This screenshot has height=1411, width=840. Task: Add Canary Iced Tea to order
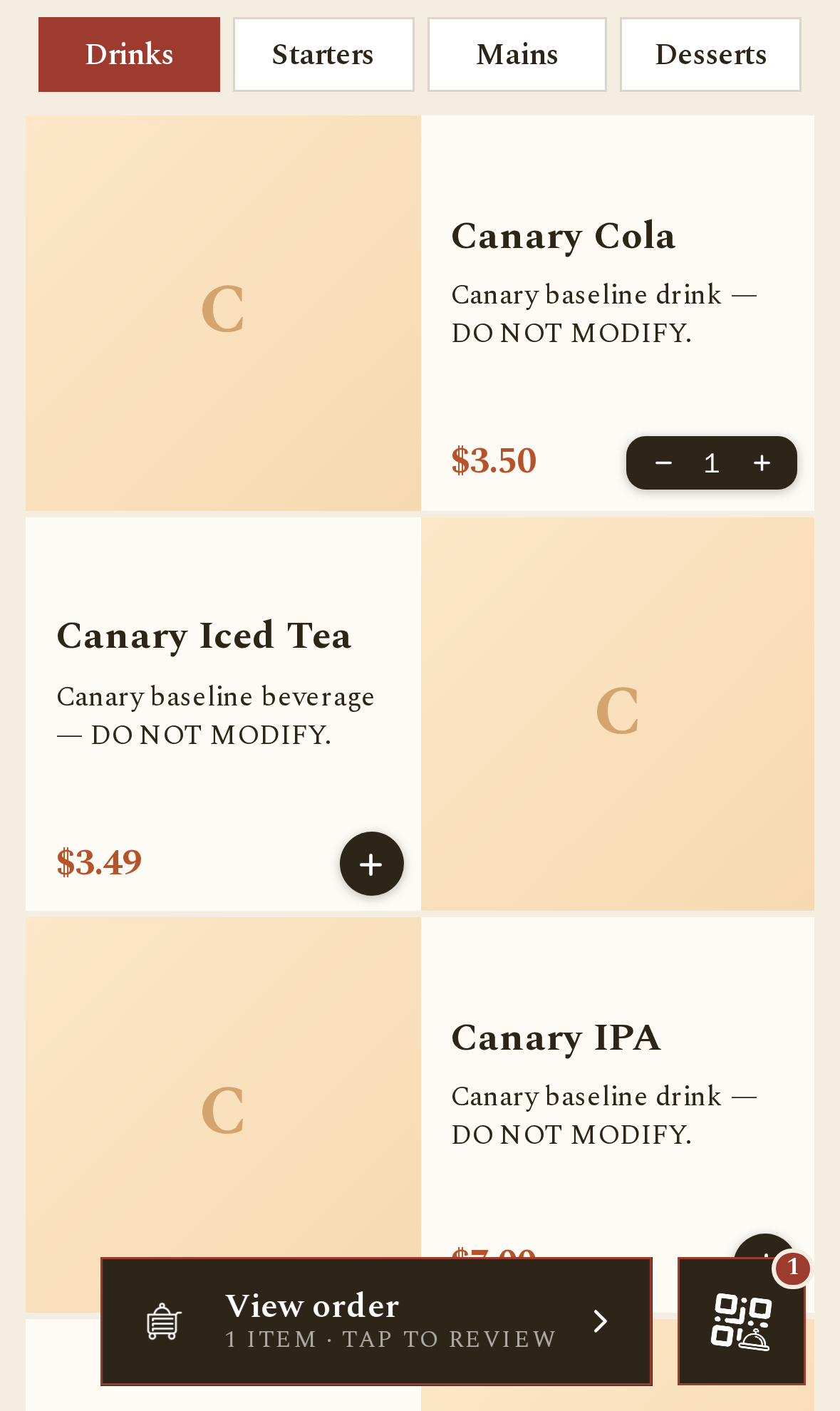tap(372, 864)
